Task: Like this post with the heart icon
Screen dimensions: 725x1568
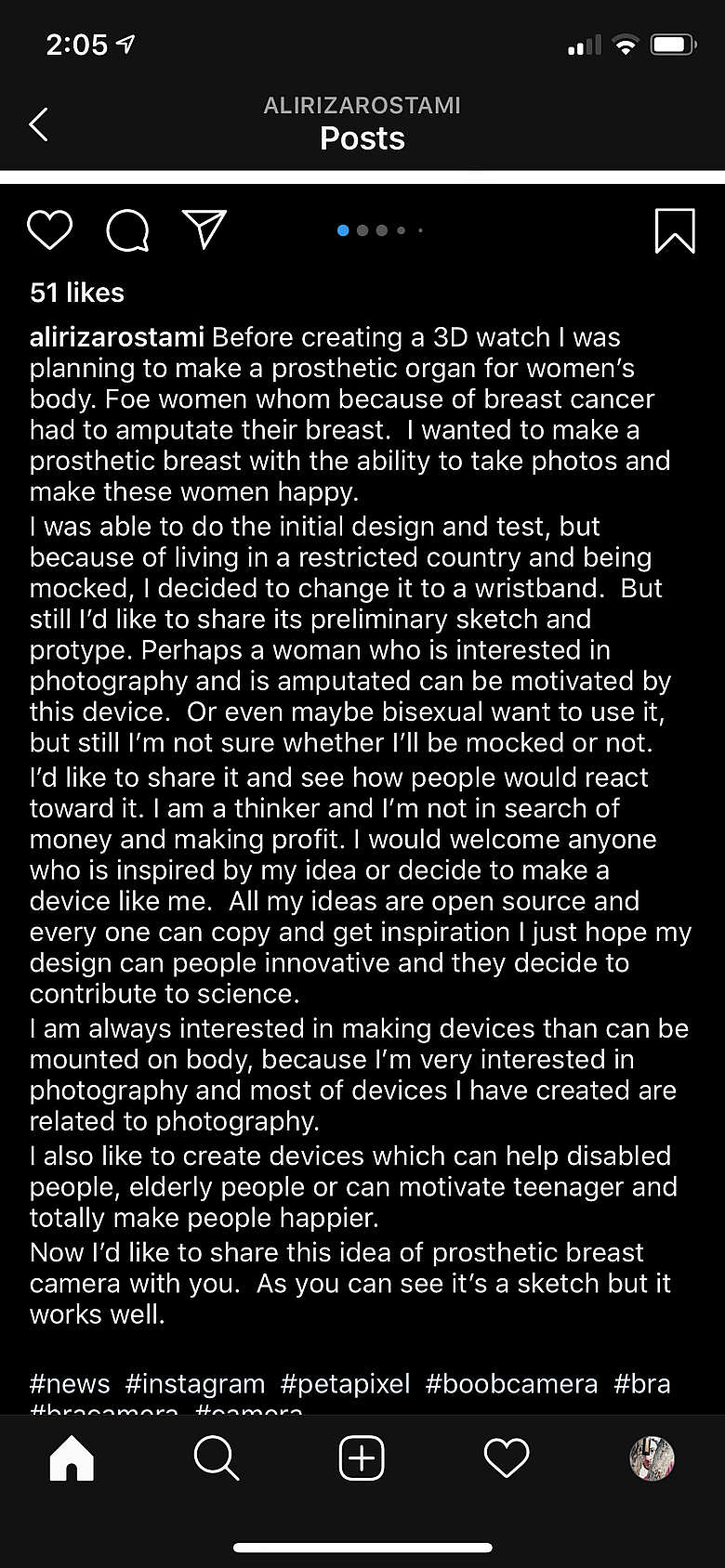Action: click(50, 229)
